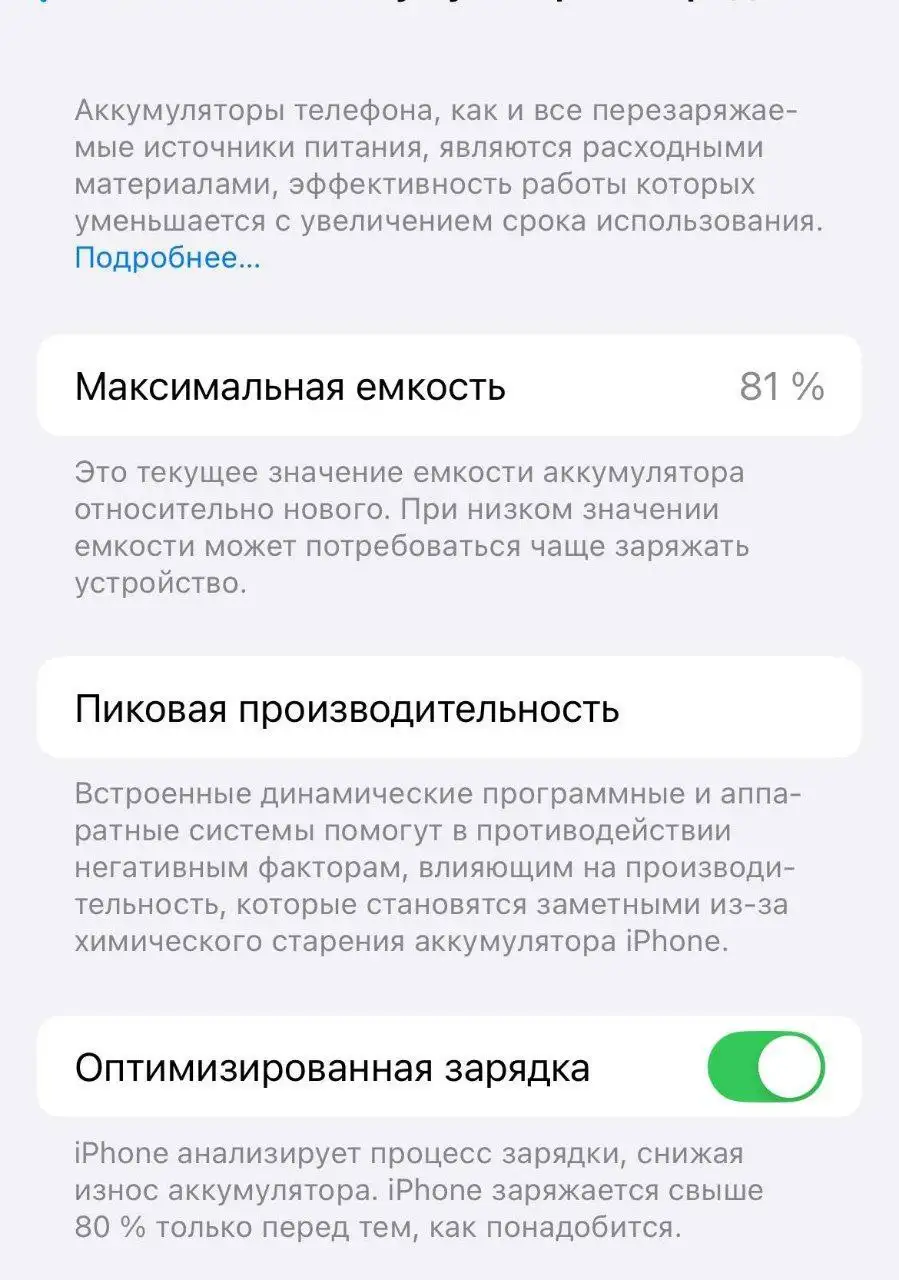The width and height of the screenshot is (899, 1280).
Task: Tap the Оптимизированная зарядка label
Action: point(318,1069)
